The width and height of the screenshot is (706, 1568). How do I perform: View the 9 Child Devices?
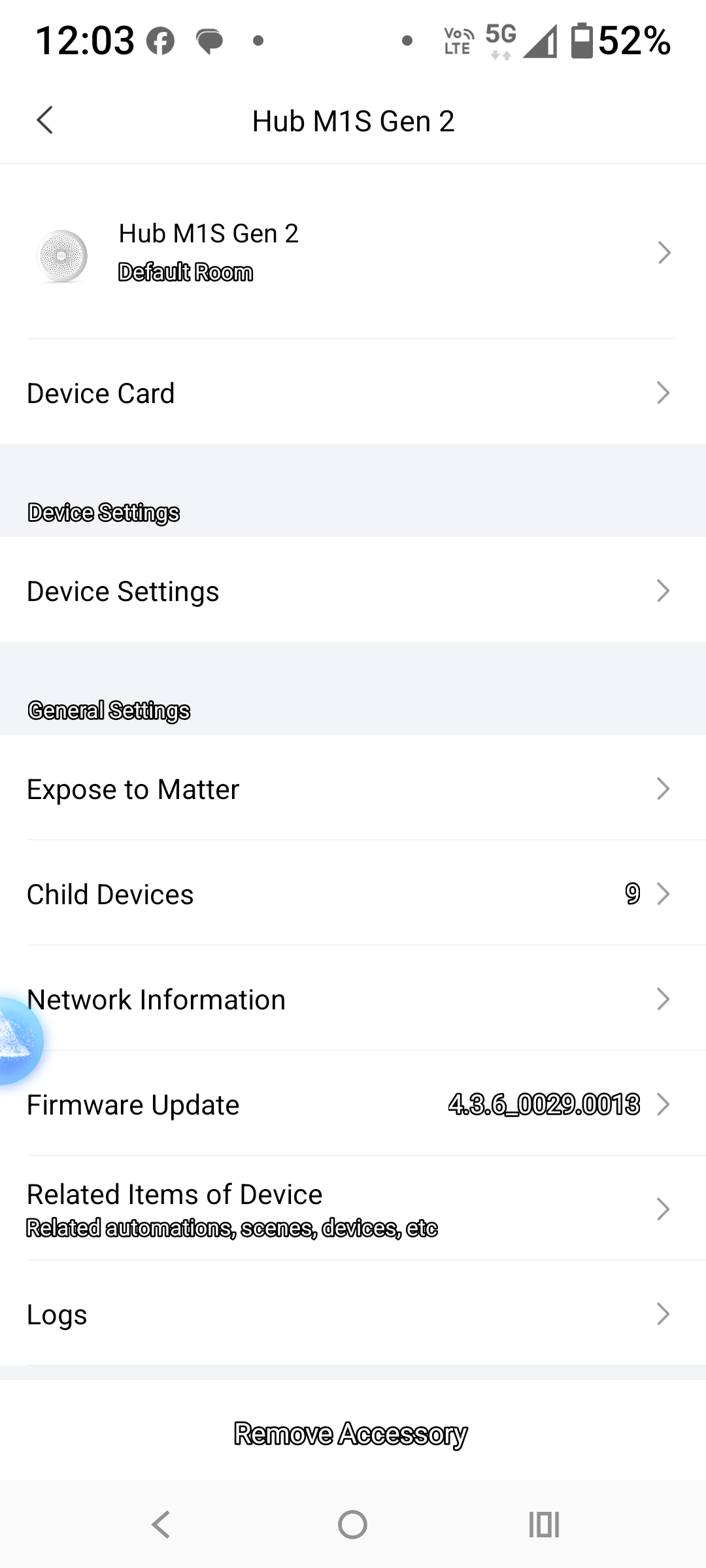click(353, 894)
